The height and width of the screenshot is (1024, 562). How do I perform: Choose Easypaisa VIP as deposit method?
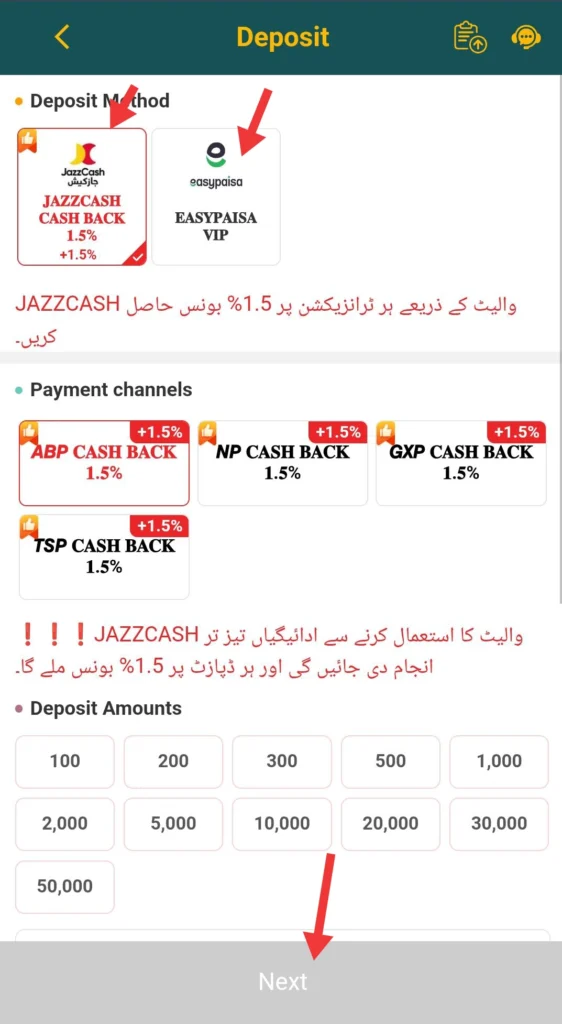click(216, 197)
